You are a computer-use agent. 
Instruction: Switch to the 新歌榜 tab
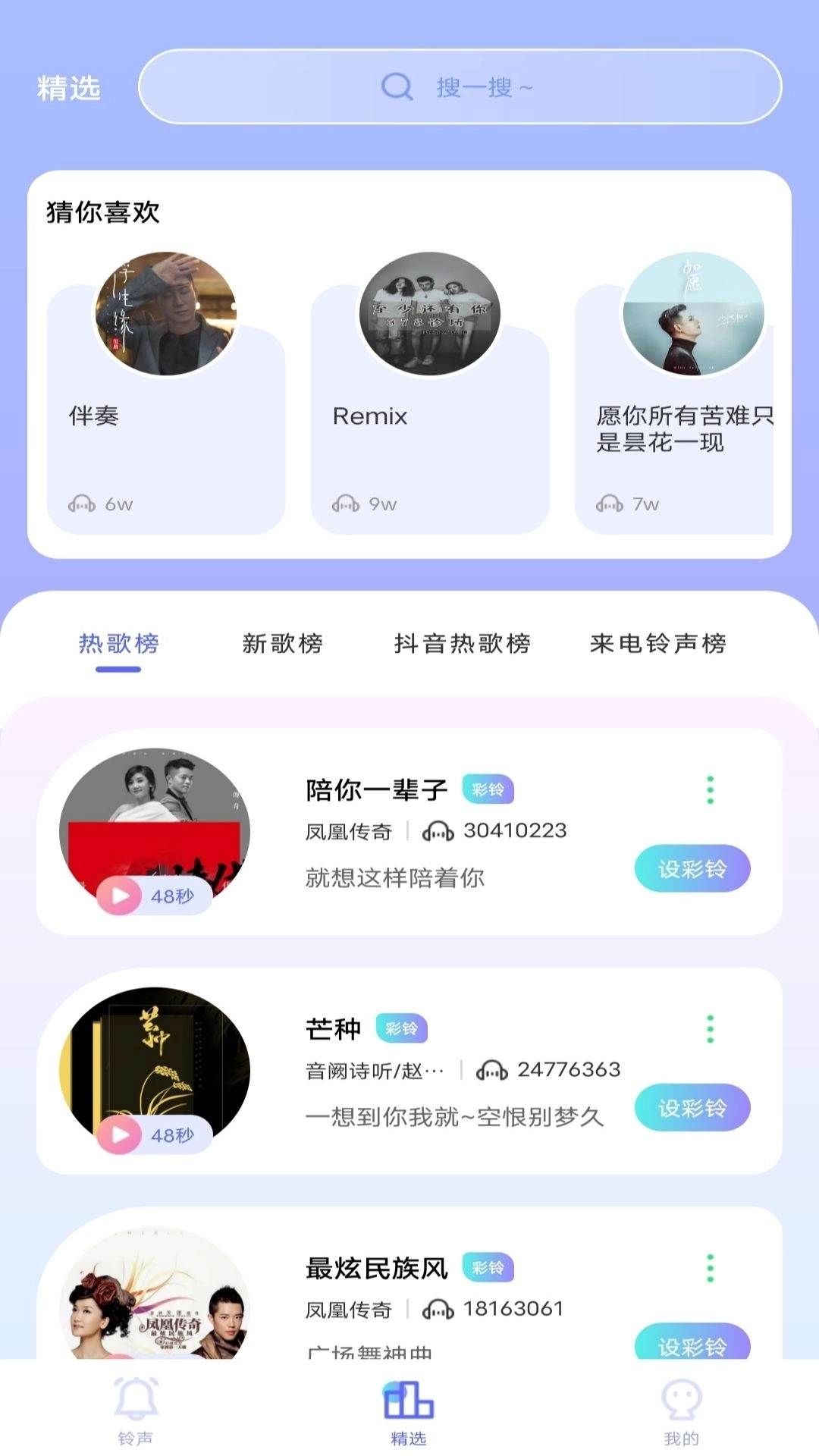(x=282, y=644)
